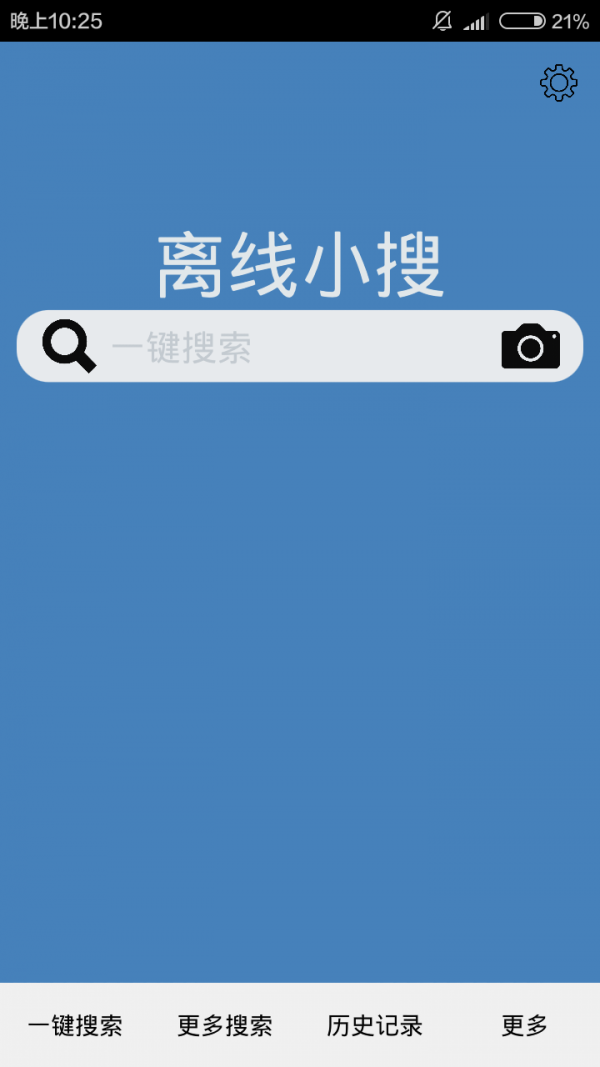Viewport: 600px width, 1067px height.
Task: Switch to the 一键搜索 tab
Action: 75,1025
